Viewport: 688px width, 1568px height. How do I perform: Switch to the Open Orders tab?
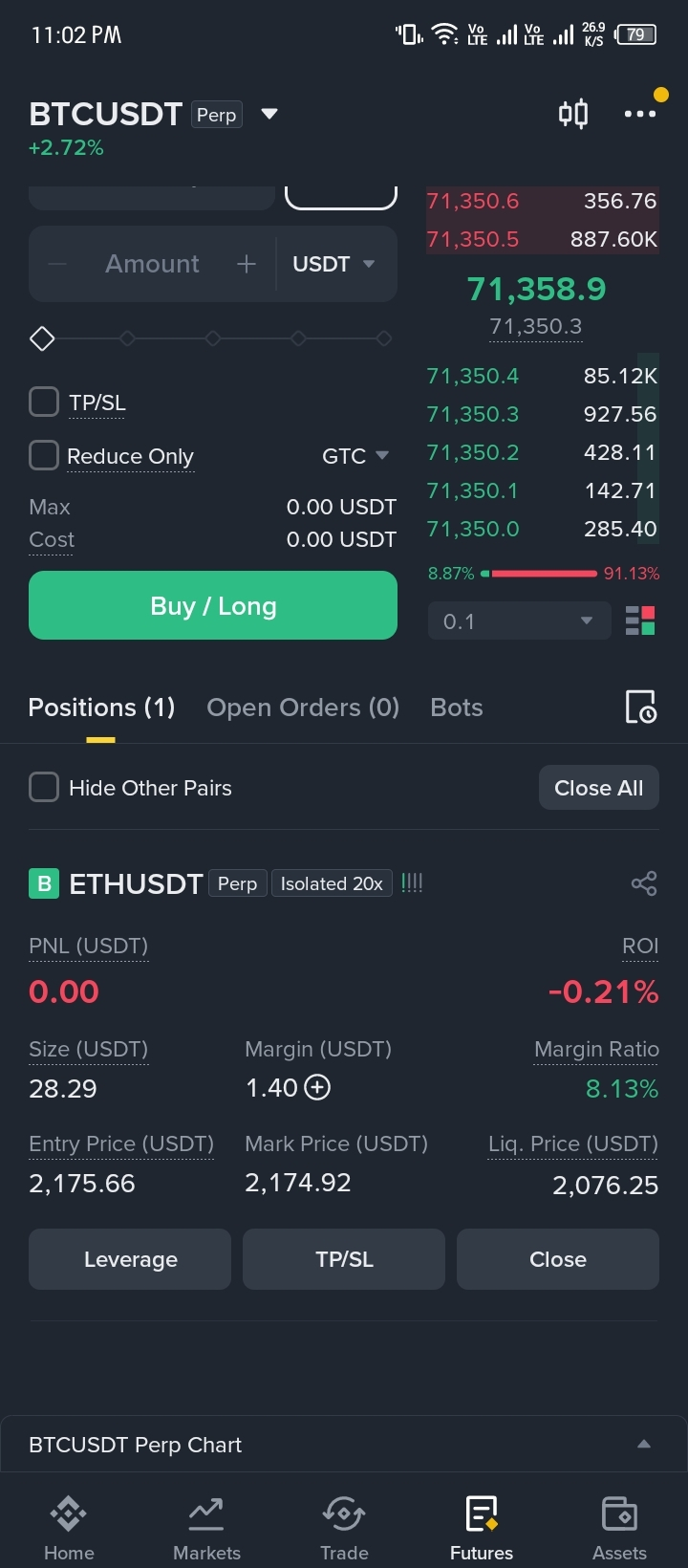(303, 708)
